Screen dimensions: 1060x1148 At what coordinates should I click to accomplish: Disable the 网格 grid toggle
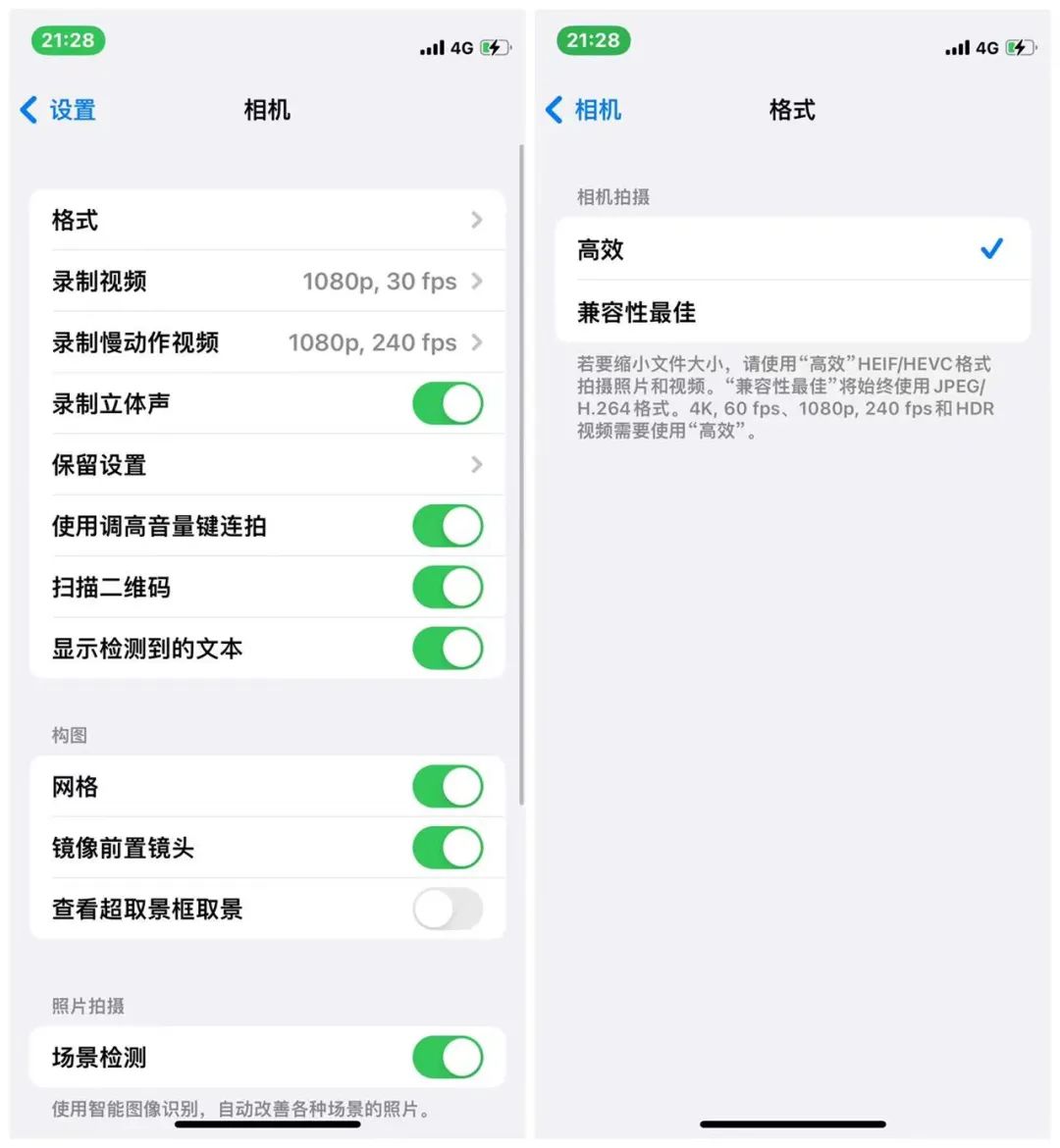coord(448,786)
